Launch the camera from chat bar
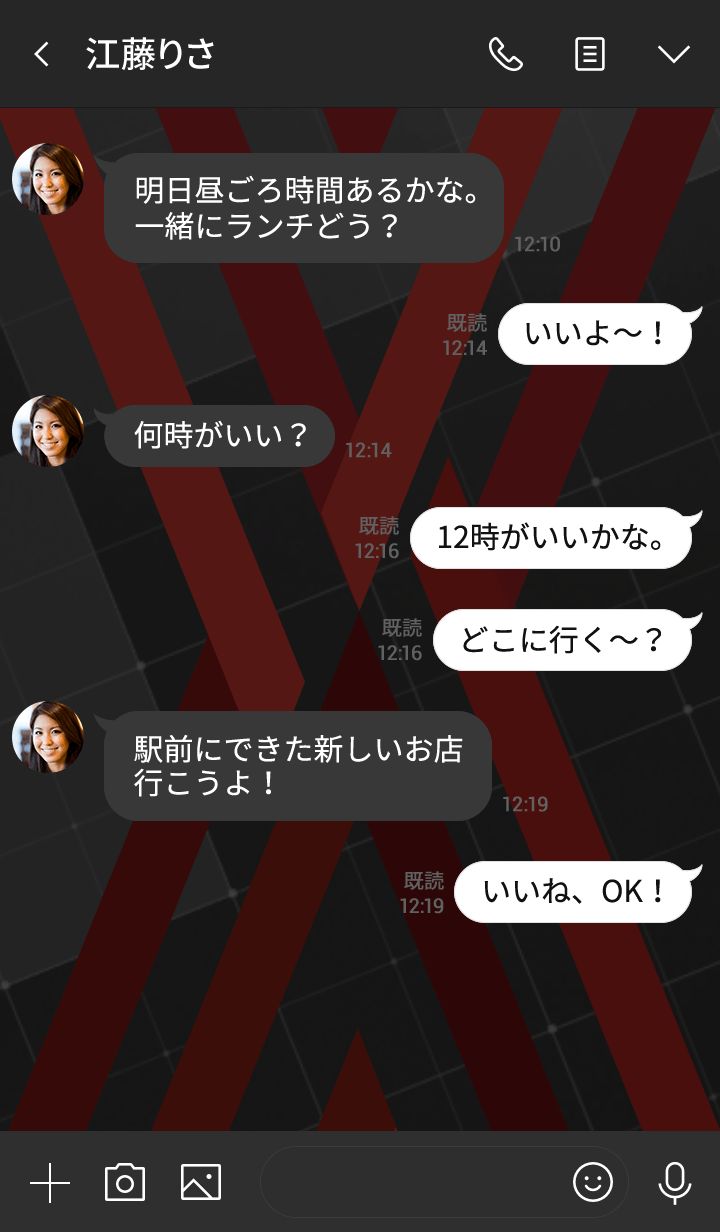The image size is (720, 1232). (125, 1183)
